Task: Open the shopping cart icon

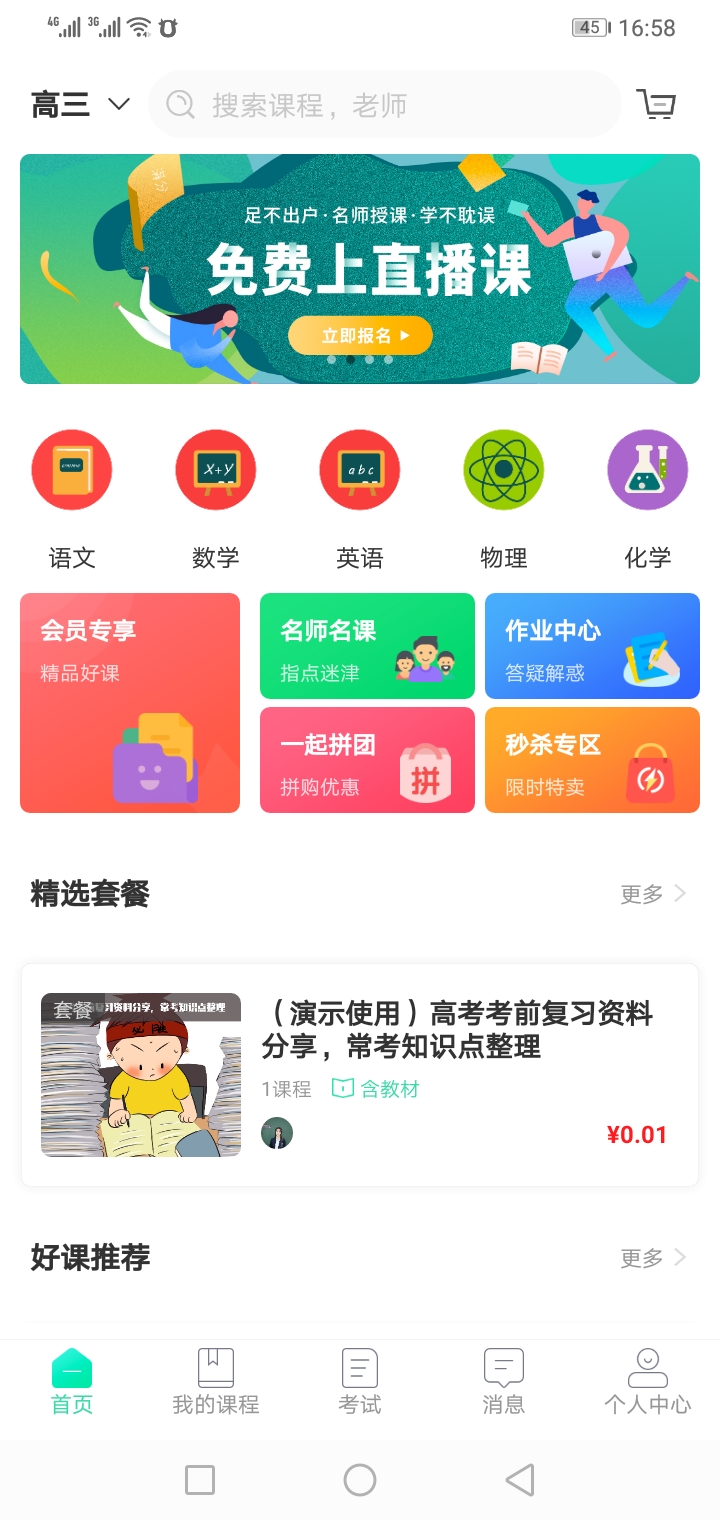Action: tap(657, 104)
